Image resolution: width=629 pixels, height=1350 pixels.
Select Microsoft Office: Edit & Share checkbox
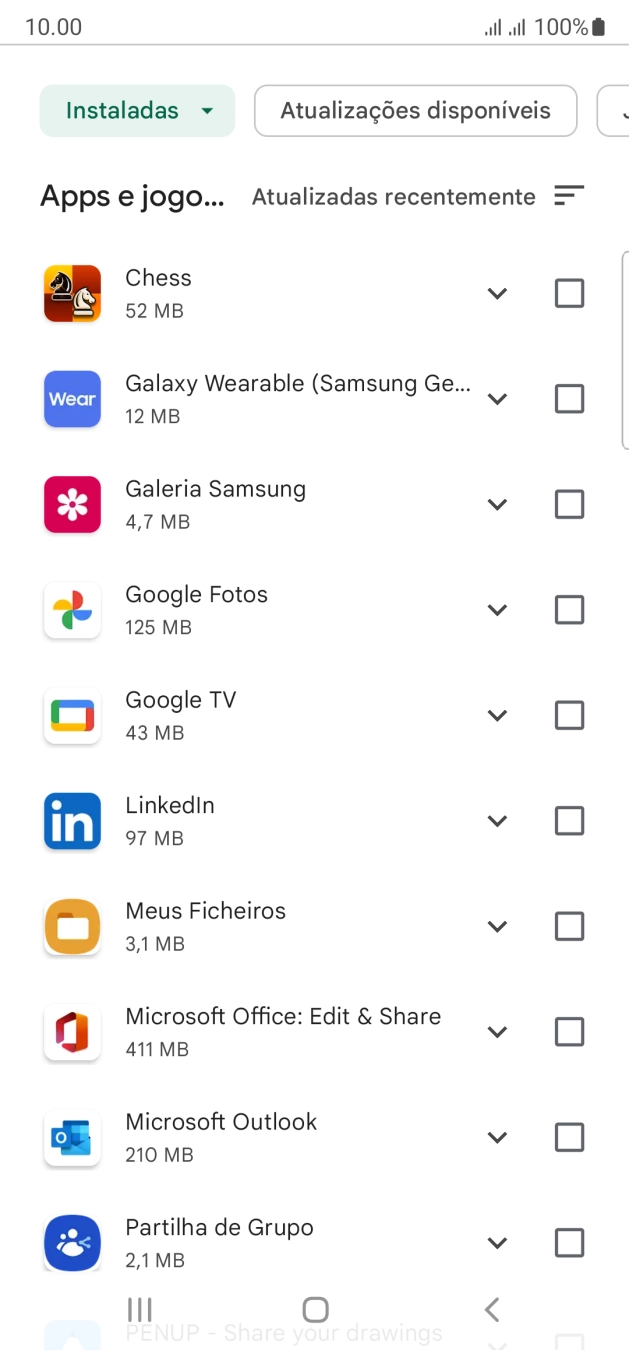click(x=569, y=1032)
